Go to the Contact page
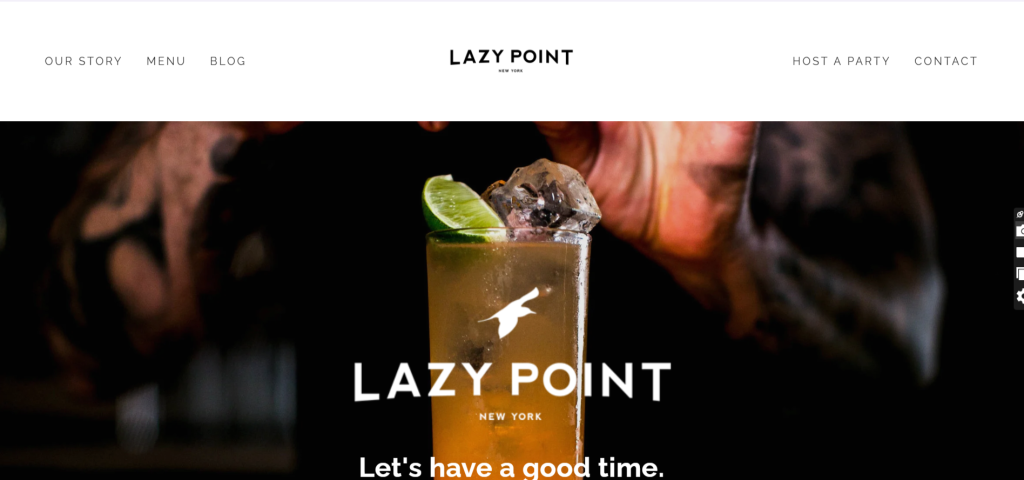This screenshot has height=480, width=1024. (946, 61)
